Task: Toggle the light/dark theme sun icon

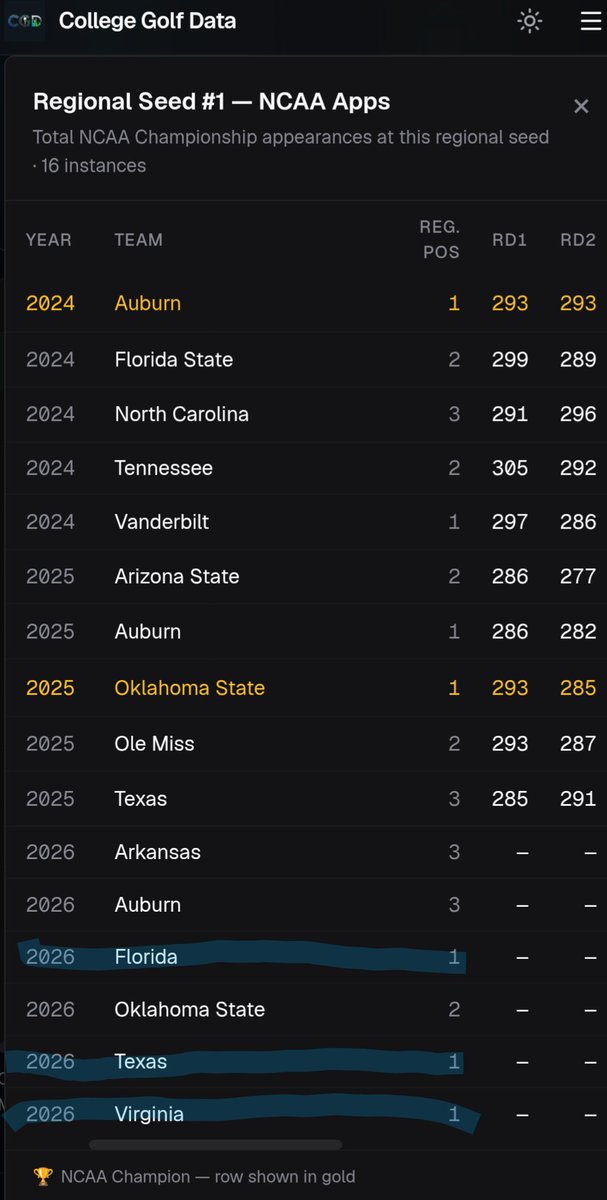Action: (x=530, y=21)
